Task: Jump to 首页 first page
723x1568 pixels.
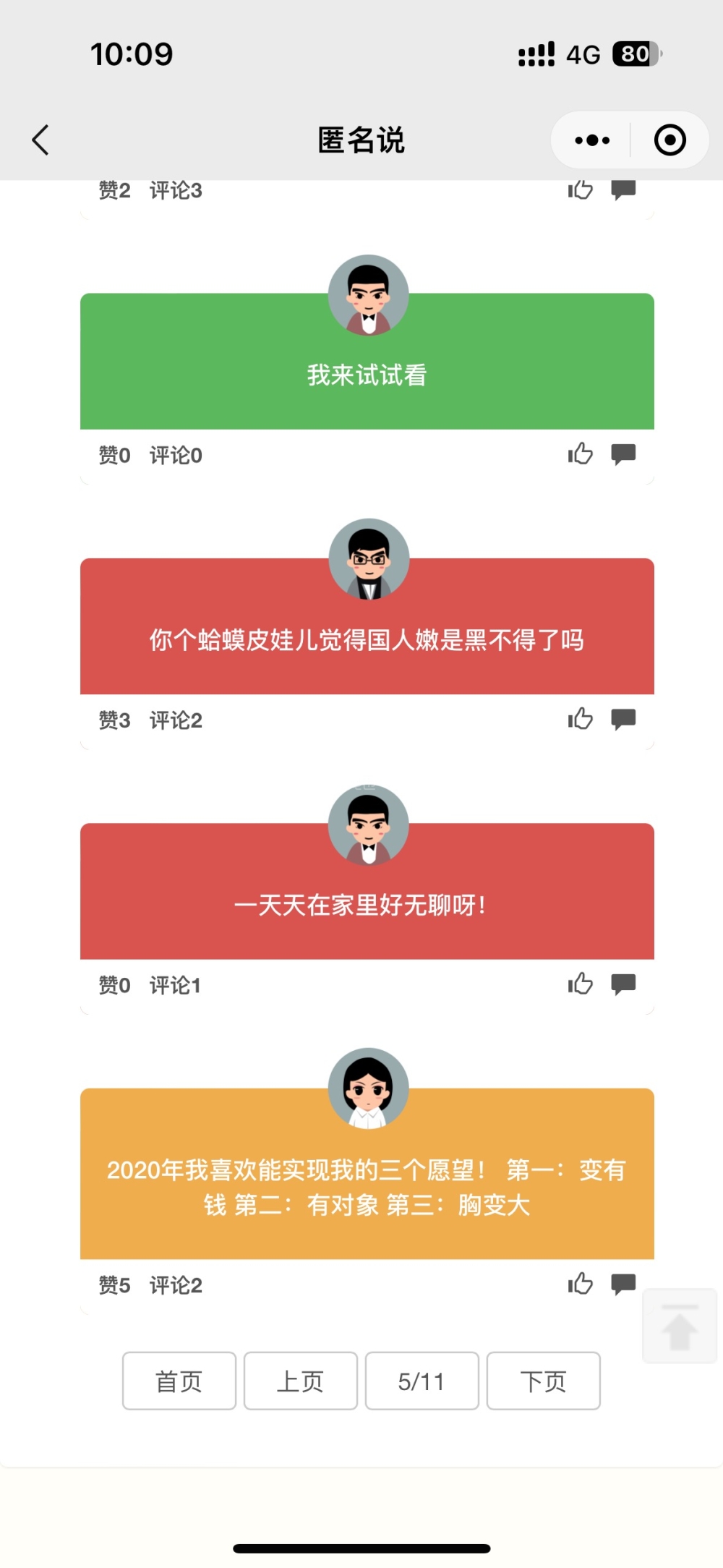Action: (179, 1381)
